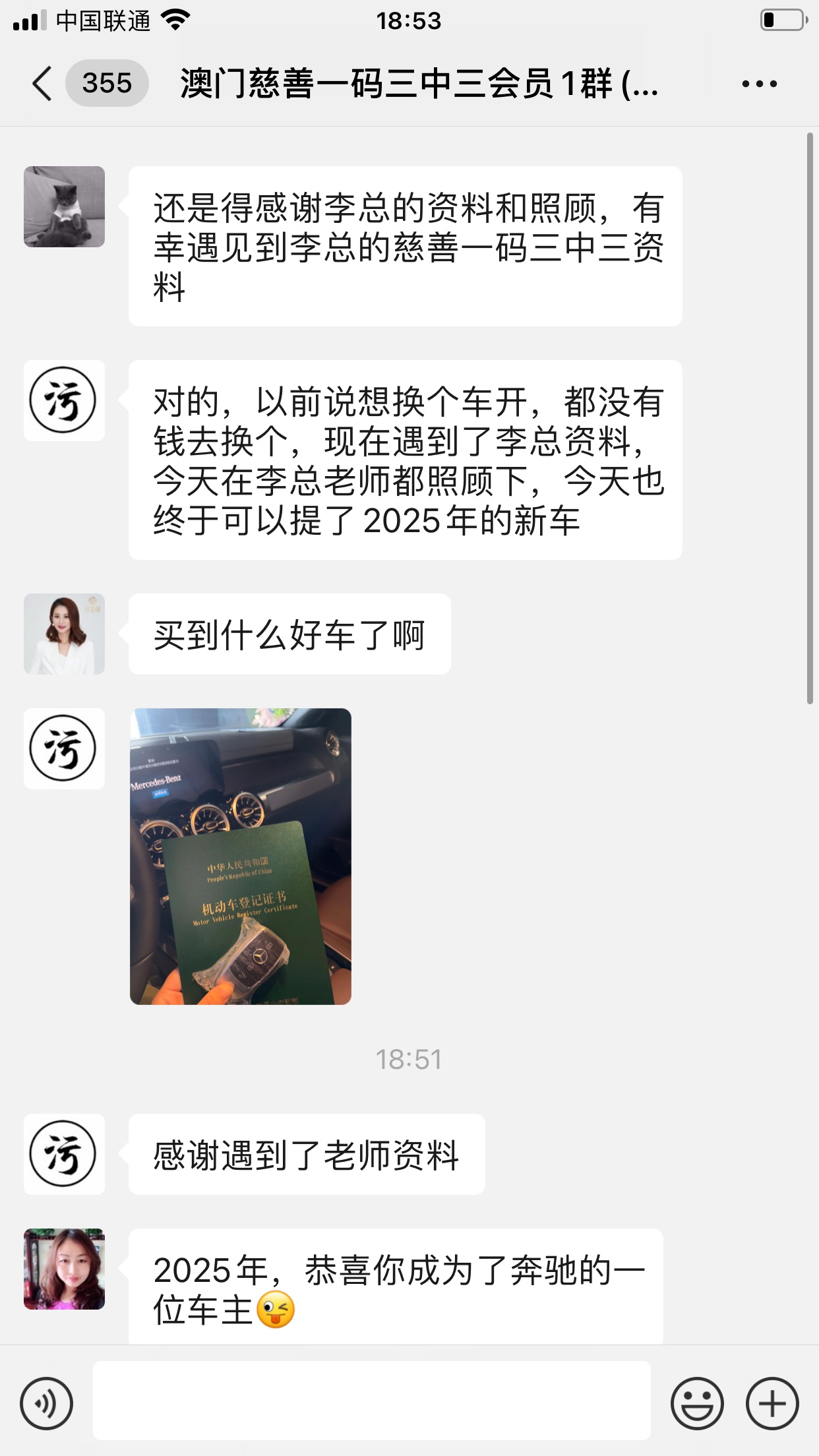Open calligraphy avatar beside the car photo
Screen dimensions: 819x1456
pos(65,748)
